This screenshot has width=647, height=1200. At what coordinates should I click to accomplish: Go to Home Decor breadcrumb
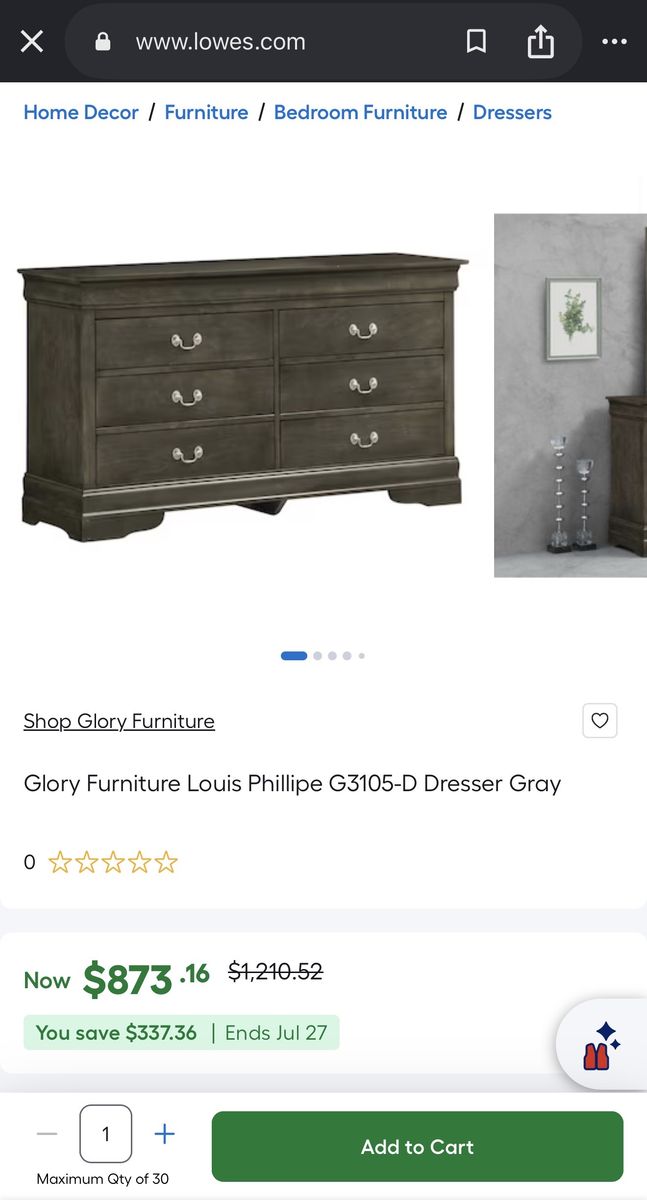(81, 112)
